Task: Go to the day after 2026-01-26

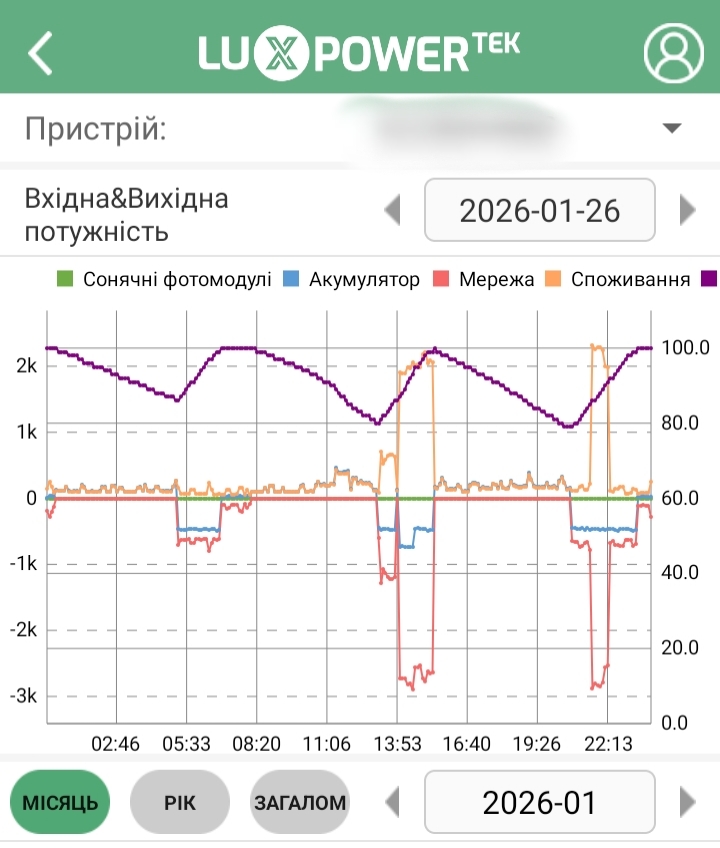Action: tap(687, 210)
